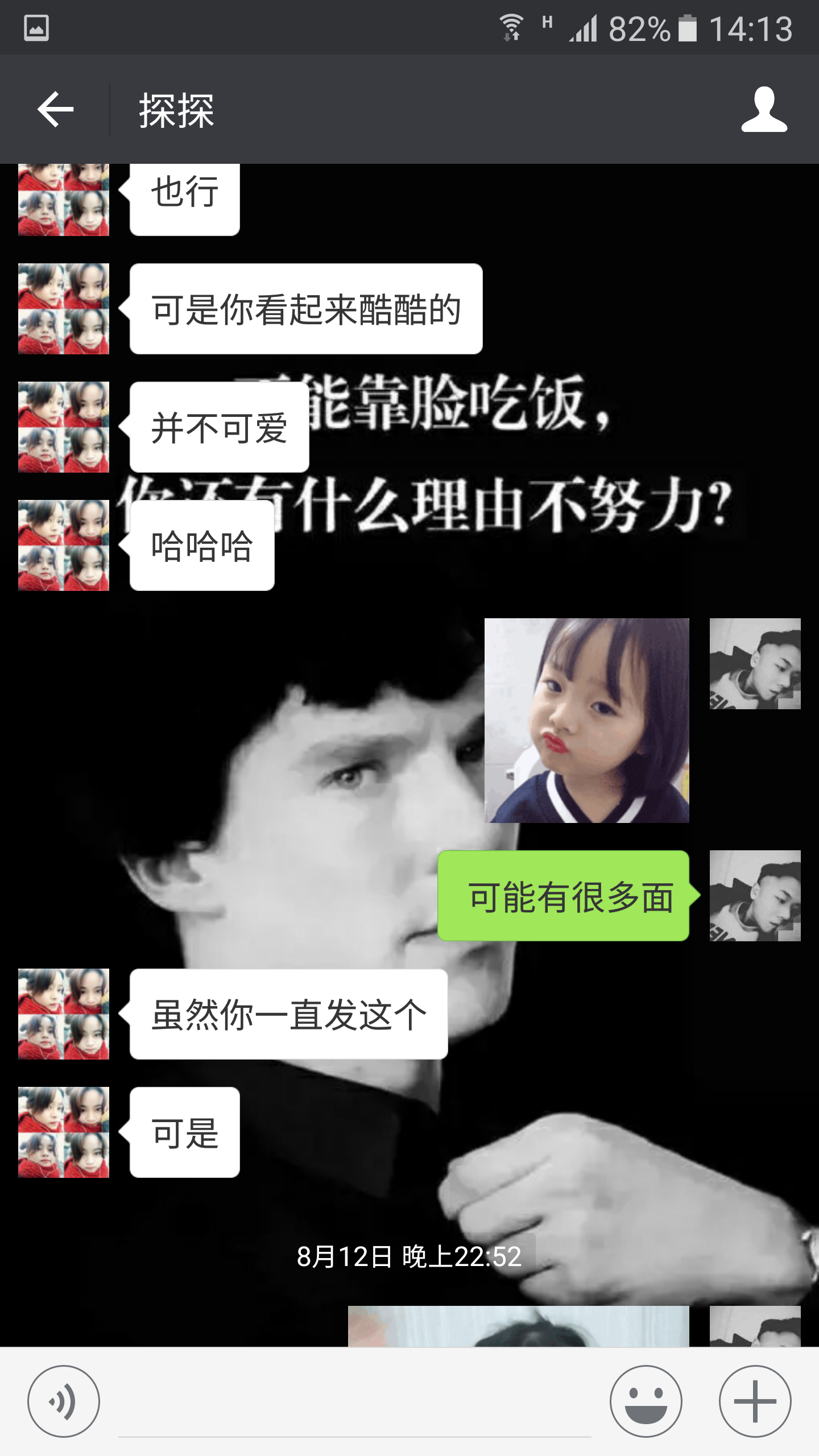The image size is (819, 1456).
Task: Go back from the 探探 chat
Action: 55,109
